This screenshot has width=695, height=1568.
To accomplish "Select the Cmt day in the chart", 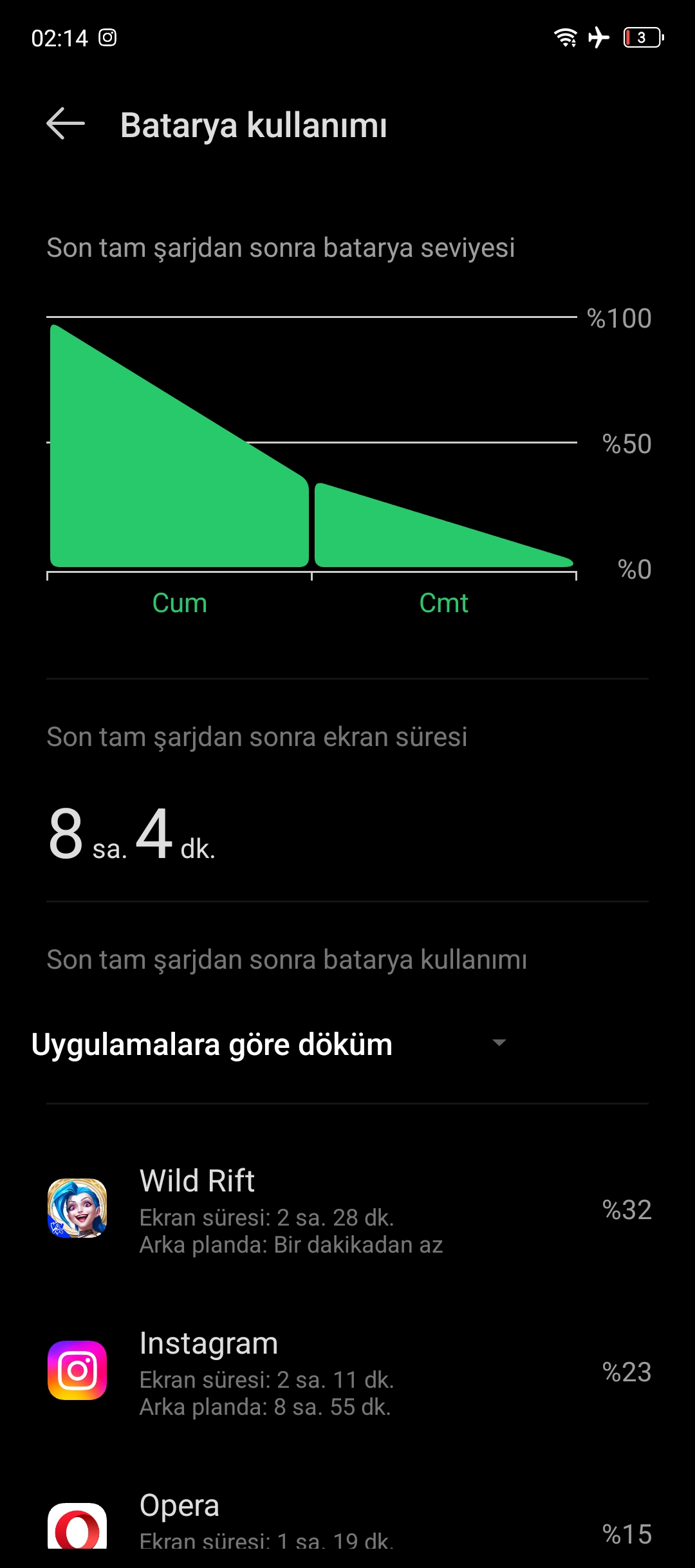I will tap(443, 603).
